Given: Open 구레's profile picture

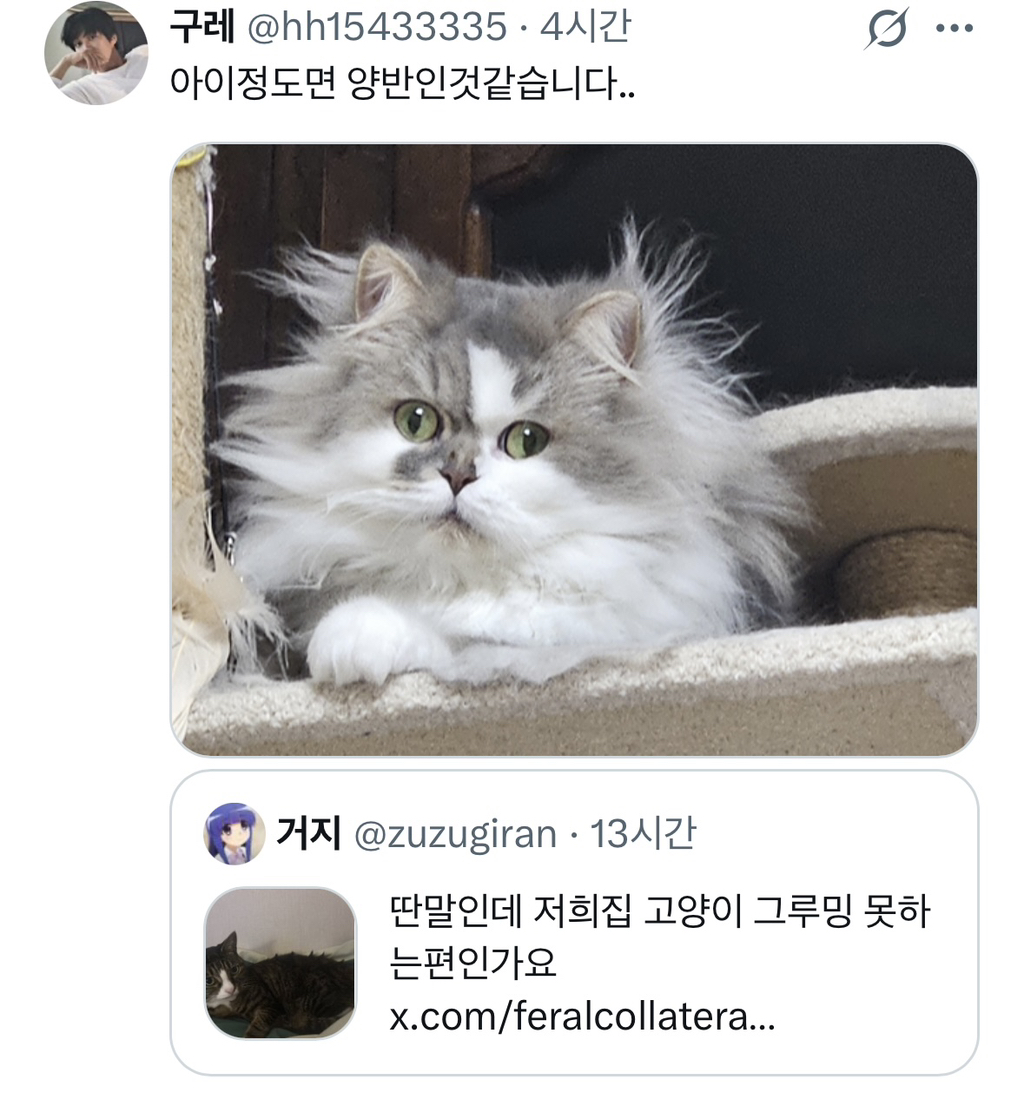Looking at the screenshot, I should (x=96, y=53).
